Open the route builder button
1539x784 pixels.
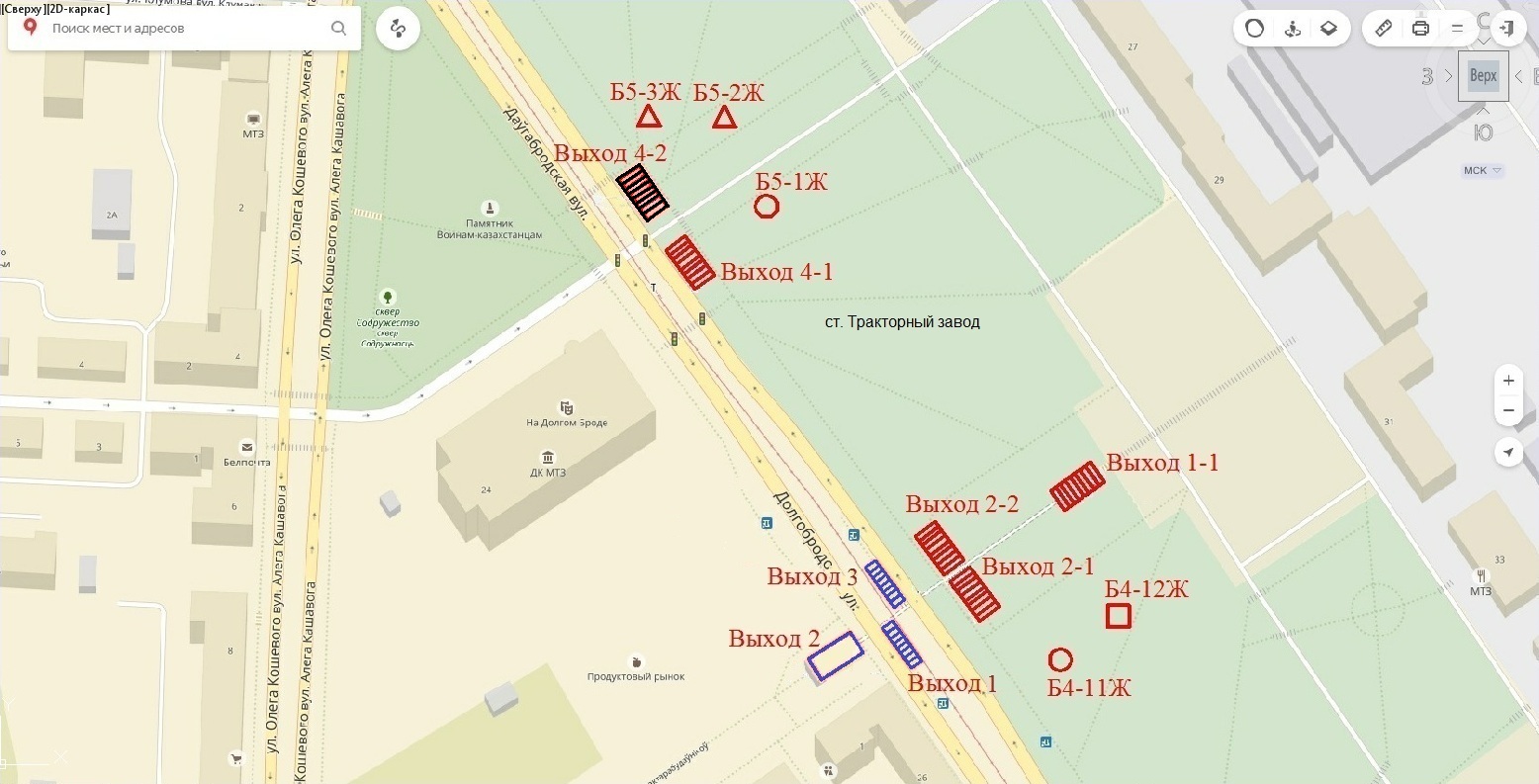[399, 29]
